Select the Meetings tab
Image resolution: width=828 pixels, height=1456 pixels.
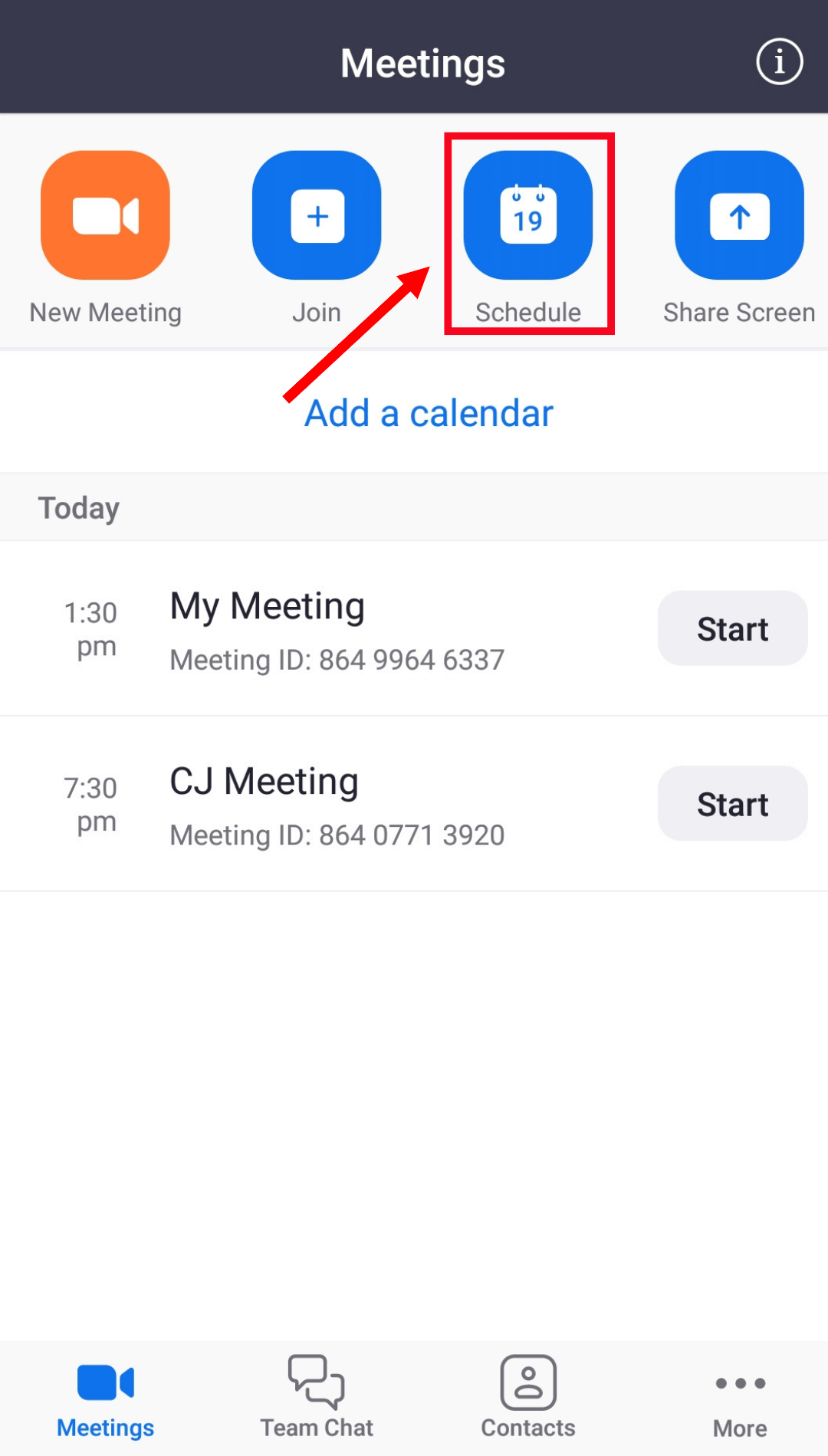pos(106,1397)
